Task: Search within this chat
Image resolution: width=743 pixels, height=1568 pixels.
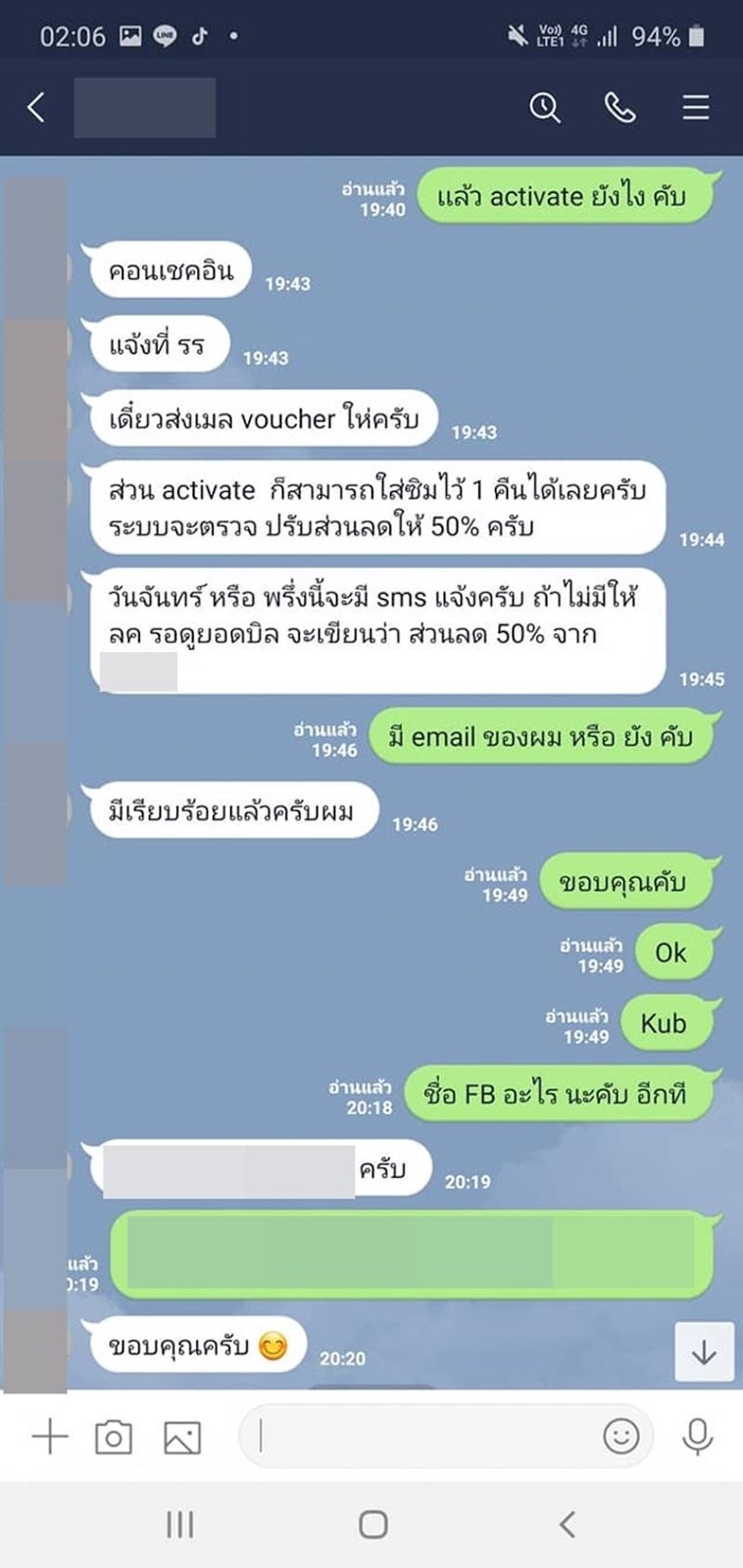Action: coord(545,107)
